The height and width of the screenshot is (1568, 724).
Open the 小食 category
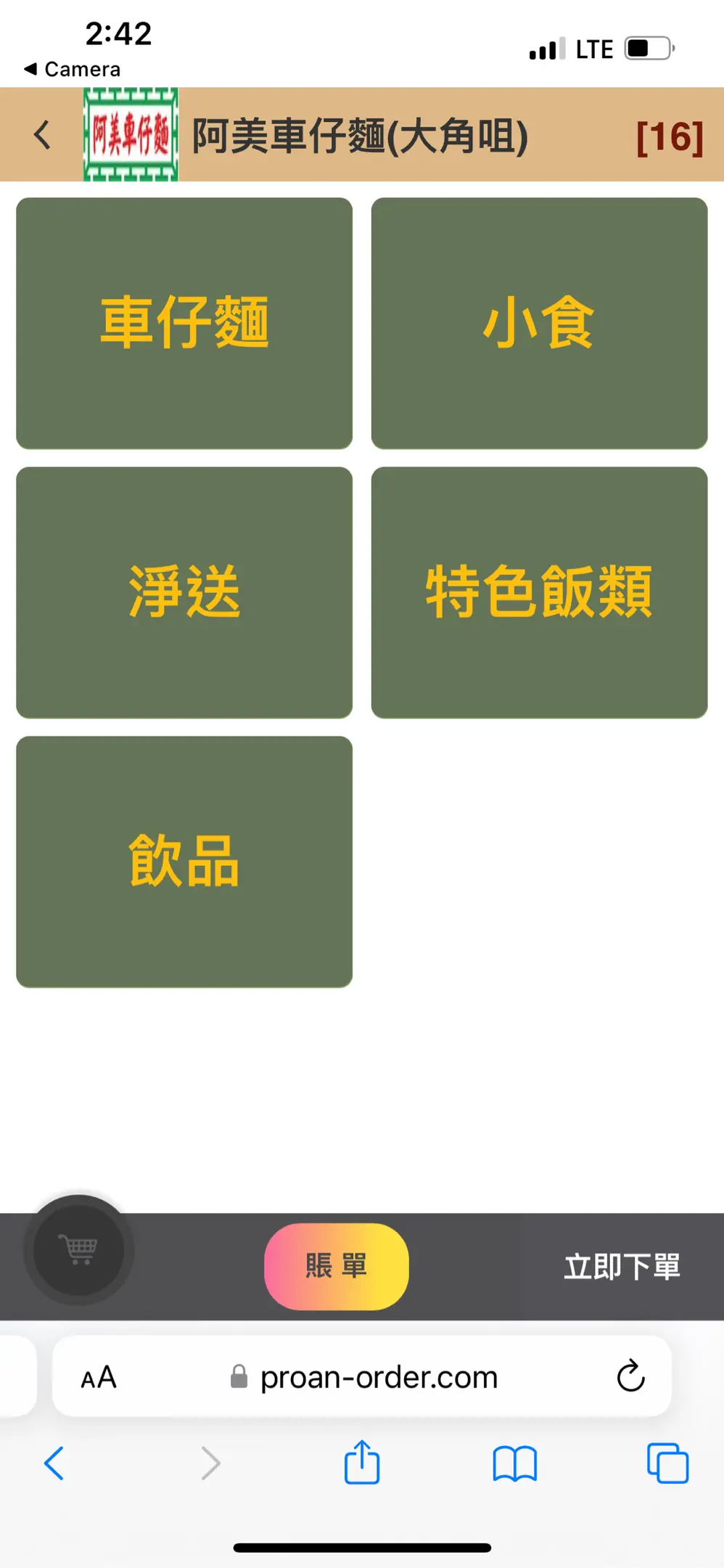pos(539,323)
